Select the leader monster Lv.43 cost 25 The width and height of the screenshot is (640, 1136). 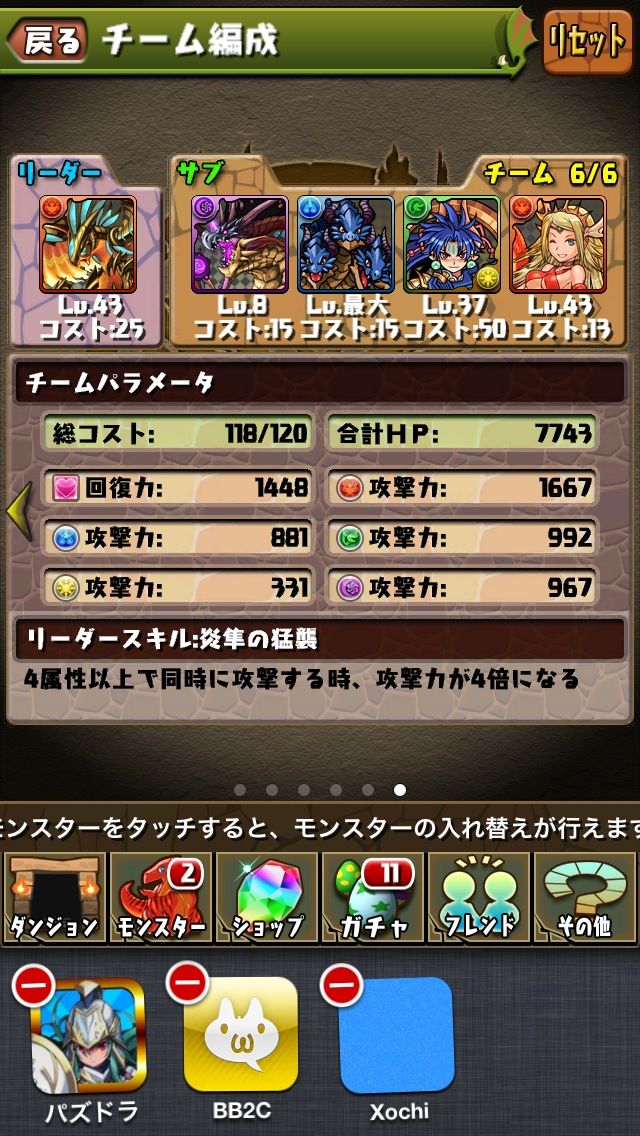point(88,243)
